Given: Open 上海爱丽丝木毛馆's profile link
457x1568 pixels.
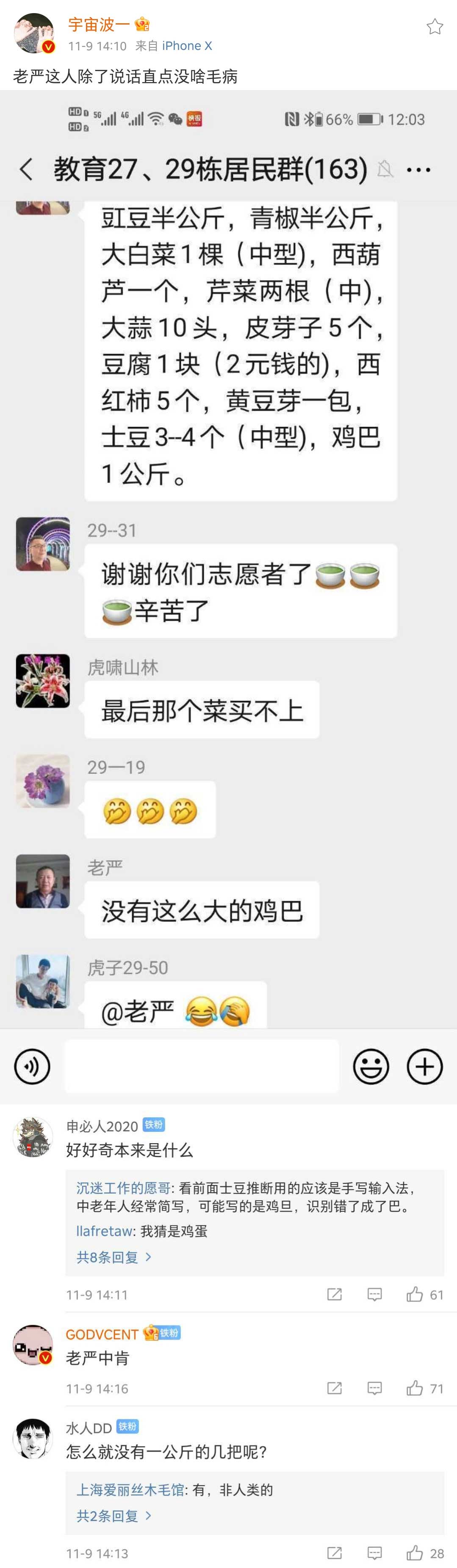Looking at the screenshot, I should (x=130, y=1490).
